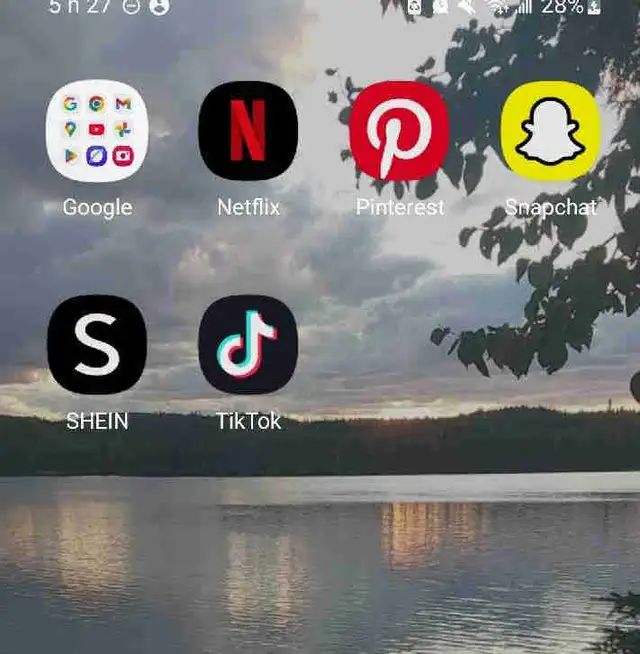Launch the TikTok app
The width and height of the screenshot is (640, 654).
pos(248,344)
